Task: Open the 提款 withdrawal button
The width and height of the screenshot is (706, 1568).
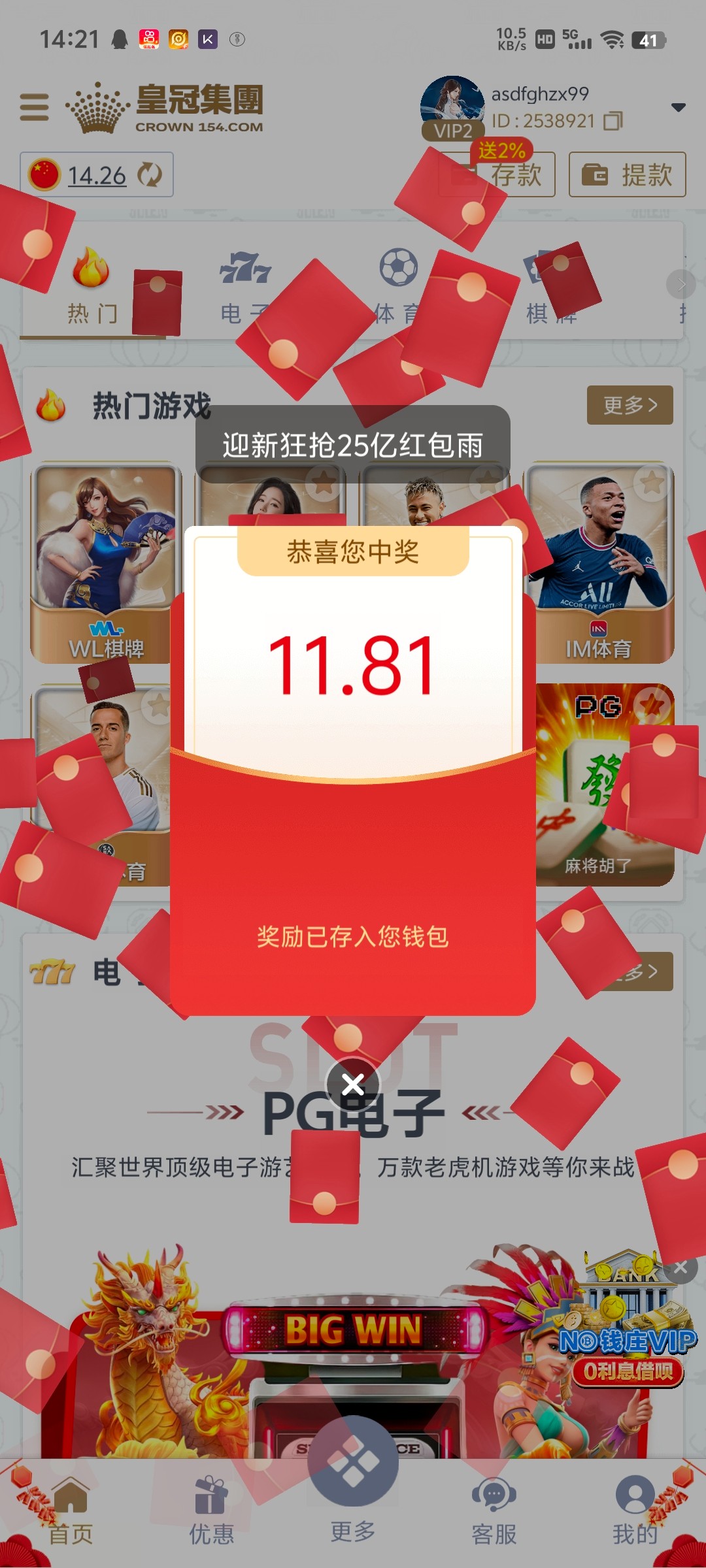Action: (627, 175)
